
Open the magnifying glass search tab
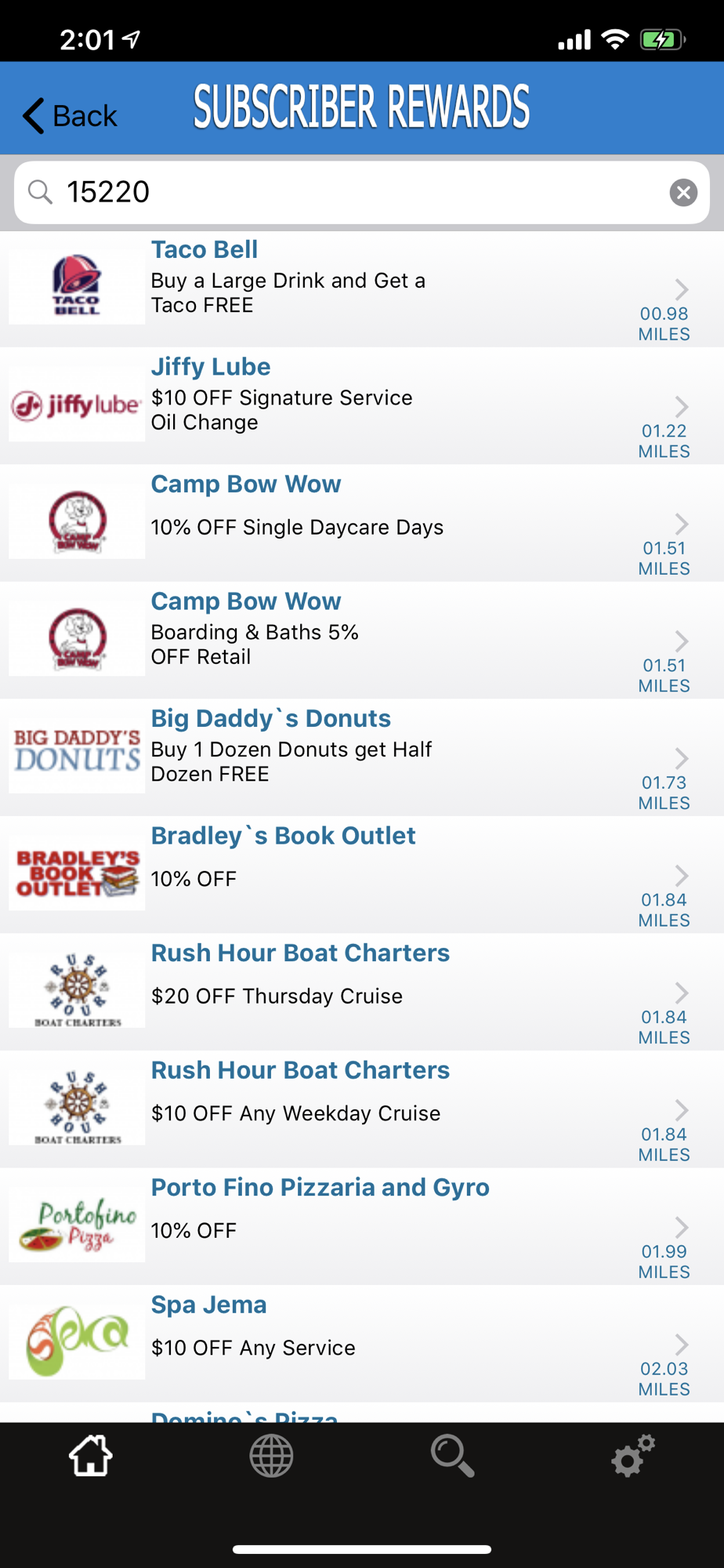coord(452,1455)
